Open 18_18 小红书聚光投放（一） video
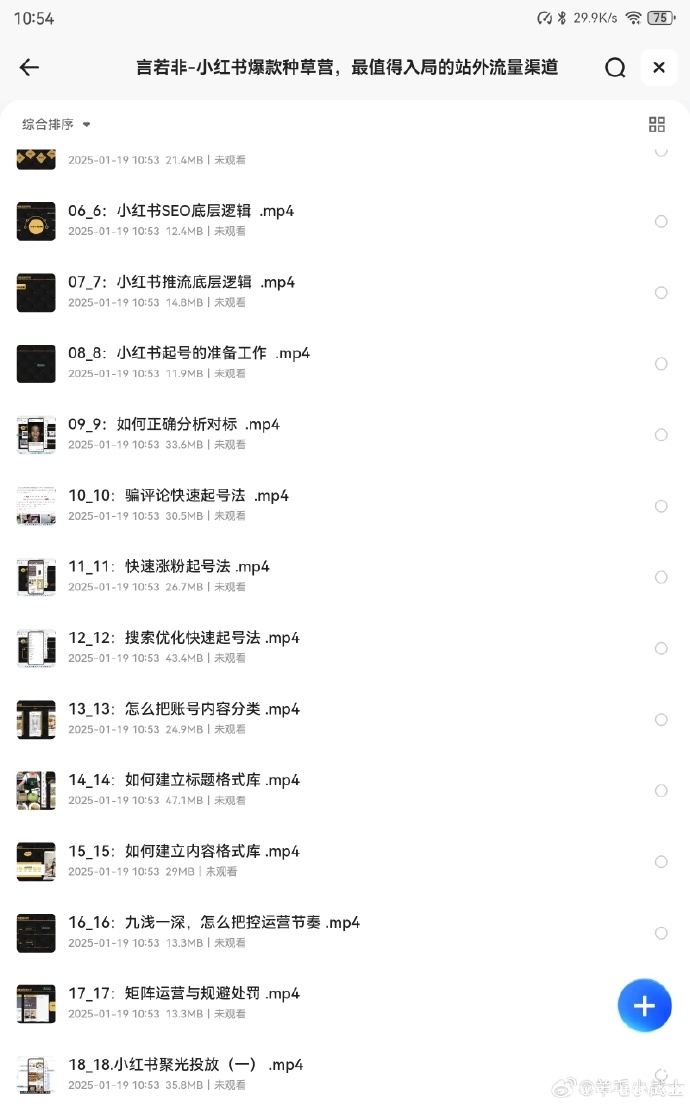690x1104 pixels. pos(185,1064)
